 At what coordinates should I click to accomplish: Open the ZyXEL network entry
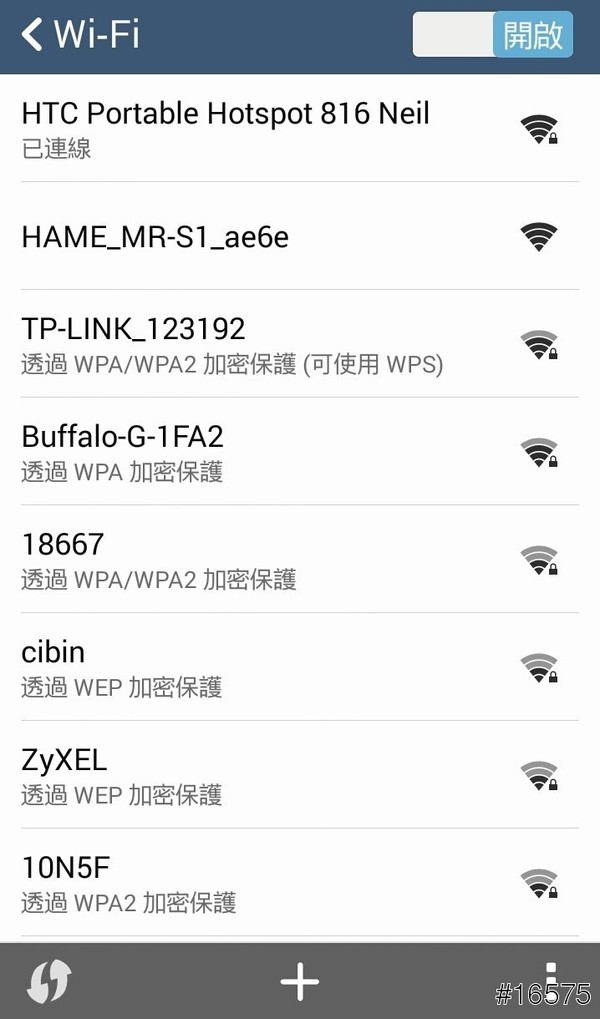coord(300,776)
